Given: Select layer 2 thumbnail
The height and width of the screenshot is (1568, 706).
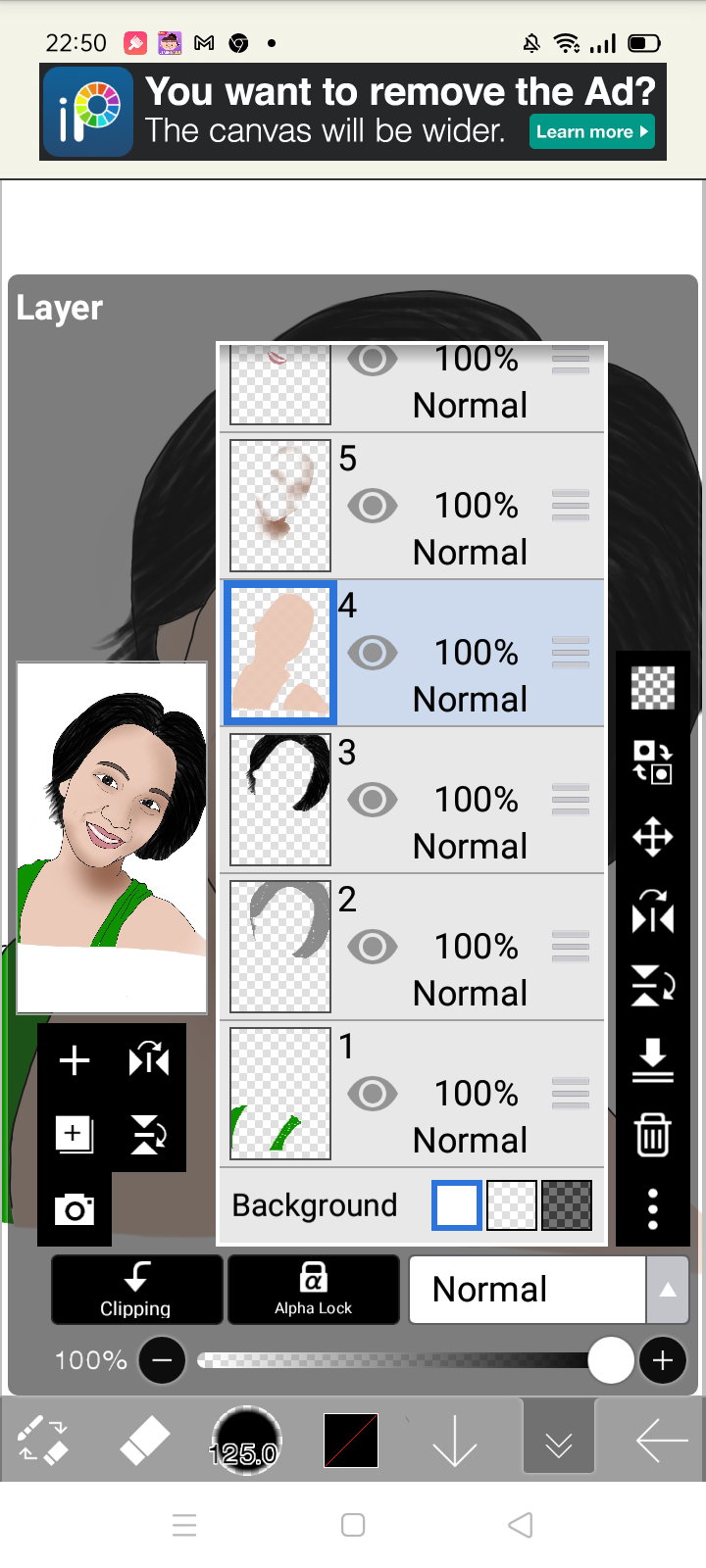Looking at the screenshot, I should point(280,947).
